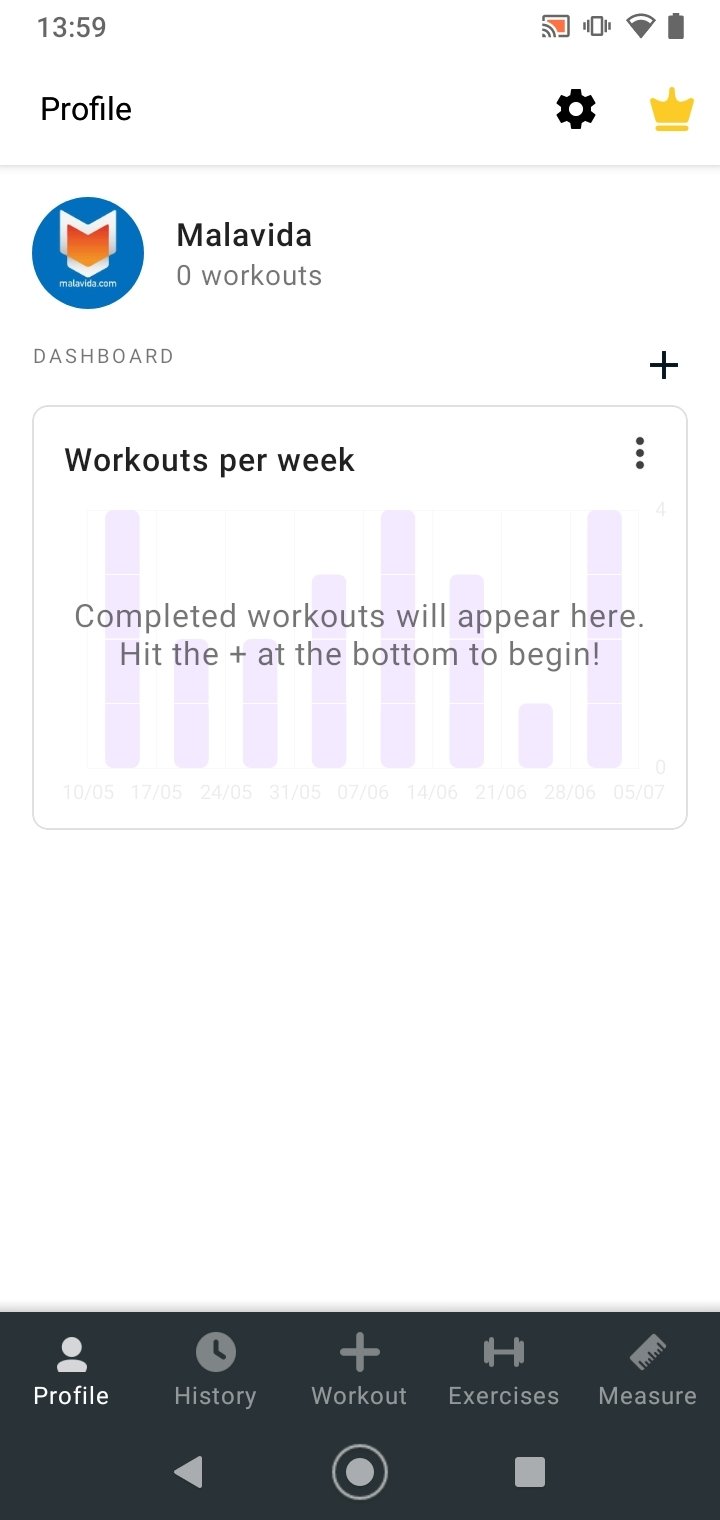The image size is (720, 1520).
Task: Switch to the History tab
Action: pos(215,1370)
